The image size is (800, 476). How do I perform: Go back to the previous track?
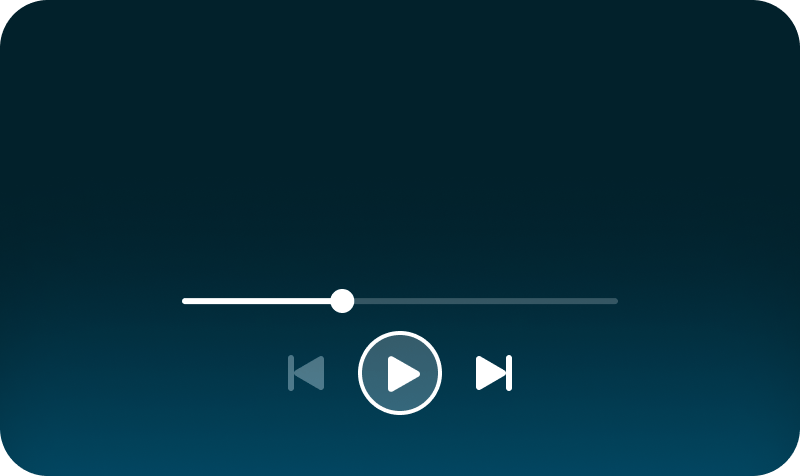(306, 373)
